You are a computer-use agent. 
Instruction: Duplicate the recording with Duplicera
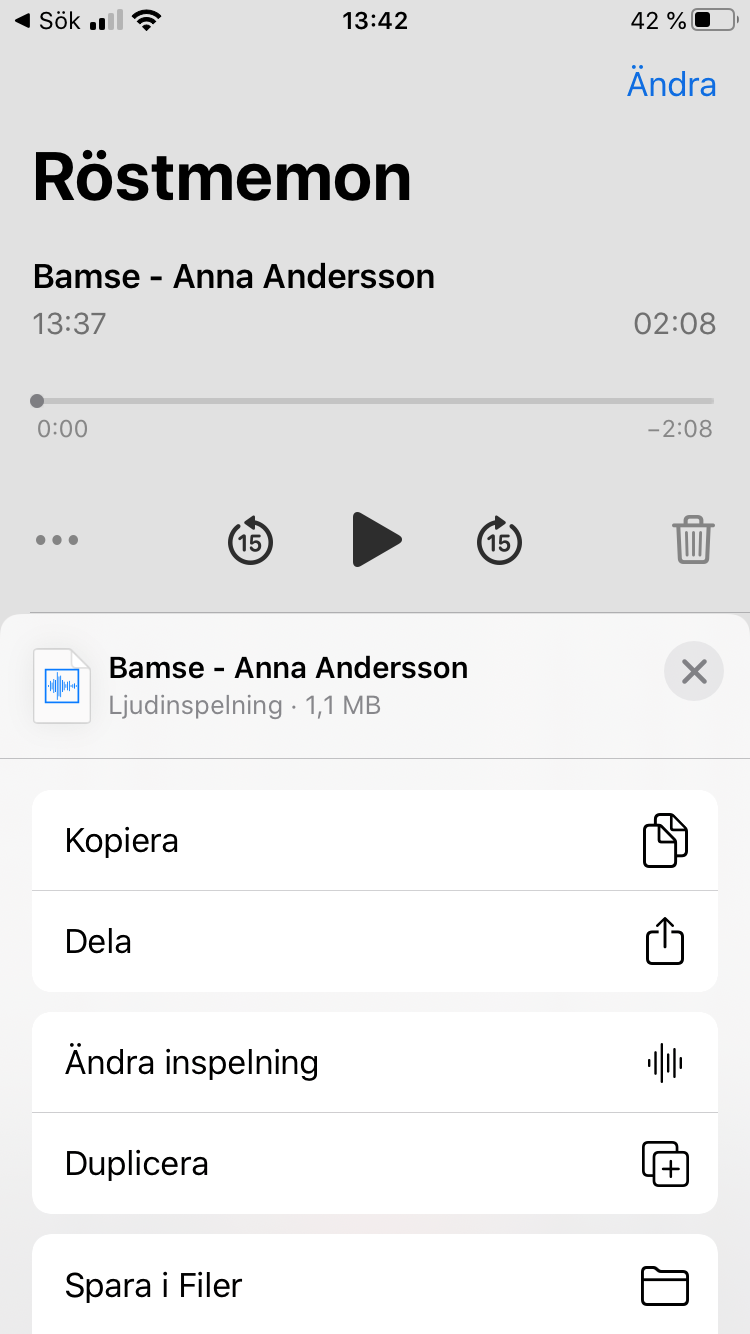(x=375, y=1164)
